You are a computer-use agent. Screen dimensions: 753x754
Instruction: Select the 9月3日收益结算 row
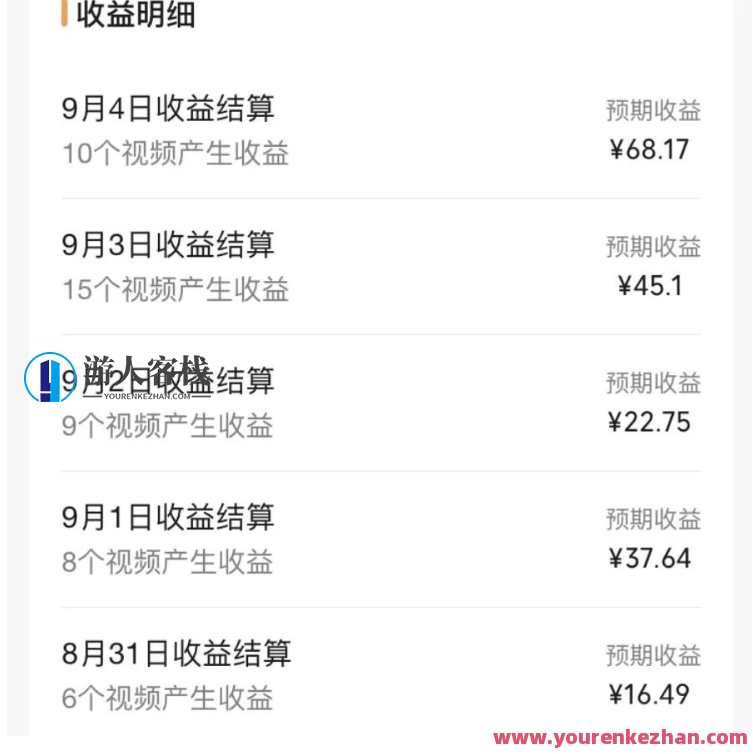(x=168, y=244)
